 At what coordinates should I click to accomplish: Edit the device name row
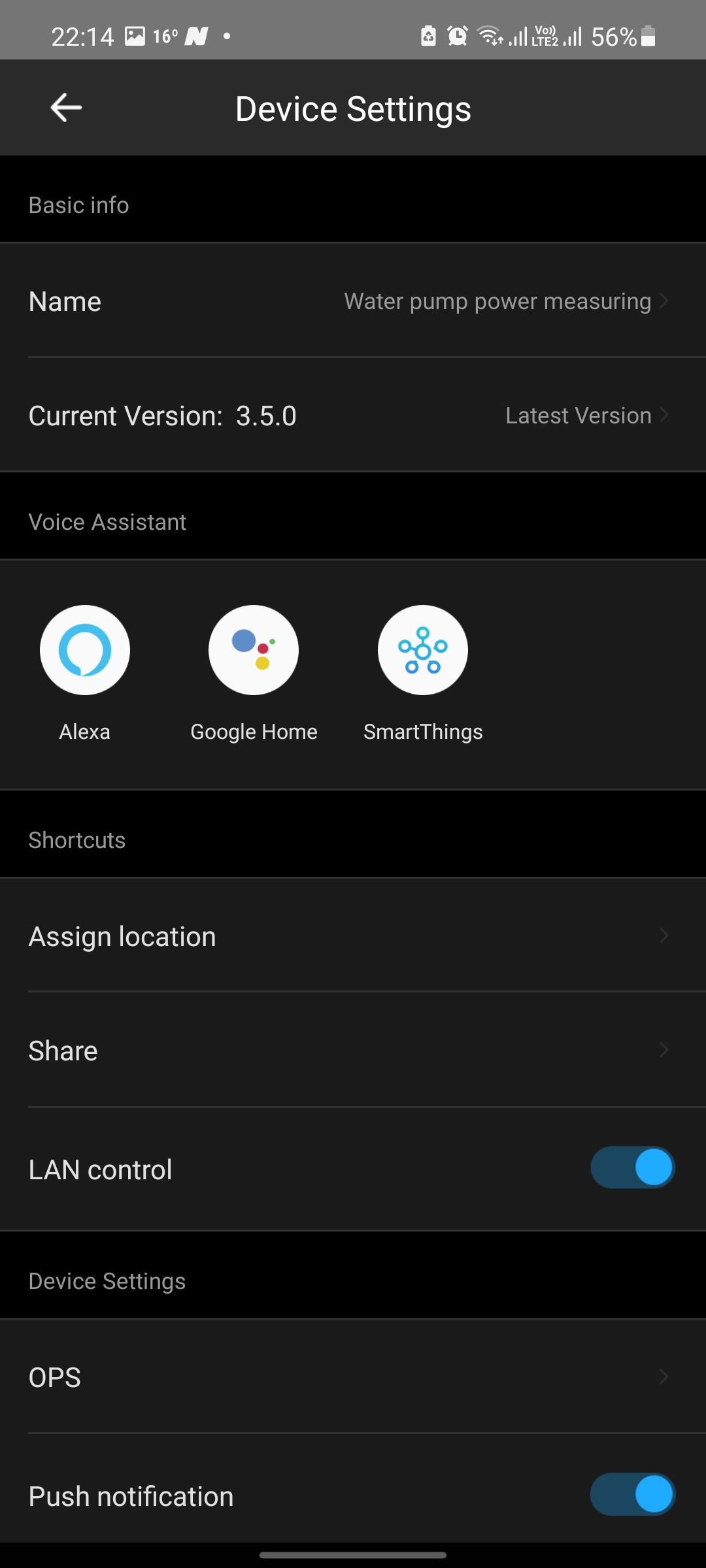coord(353,301)
